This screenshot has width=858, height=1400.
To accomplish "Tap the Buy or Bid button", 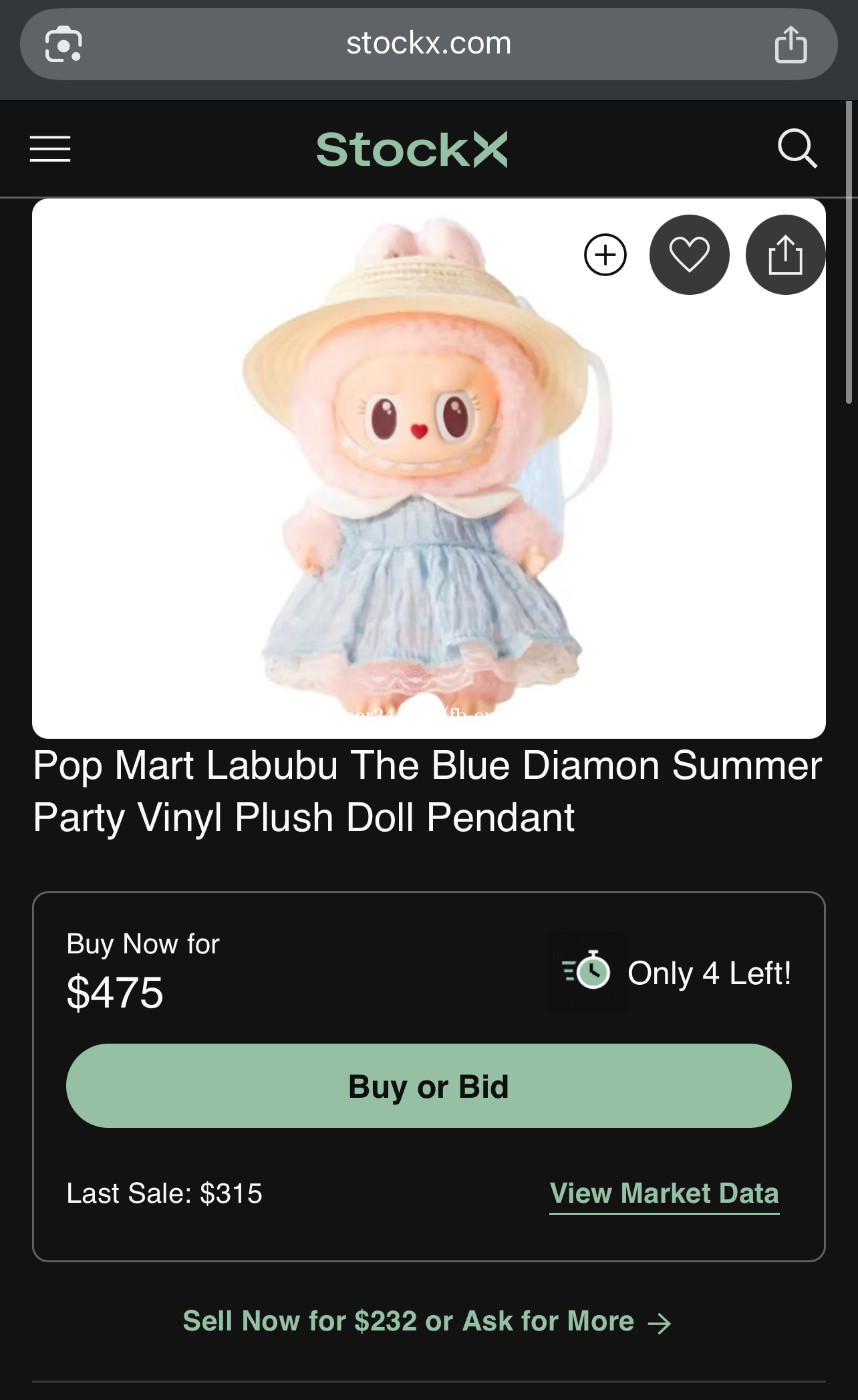I will coord(429,1086).
